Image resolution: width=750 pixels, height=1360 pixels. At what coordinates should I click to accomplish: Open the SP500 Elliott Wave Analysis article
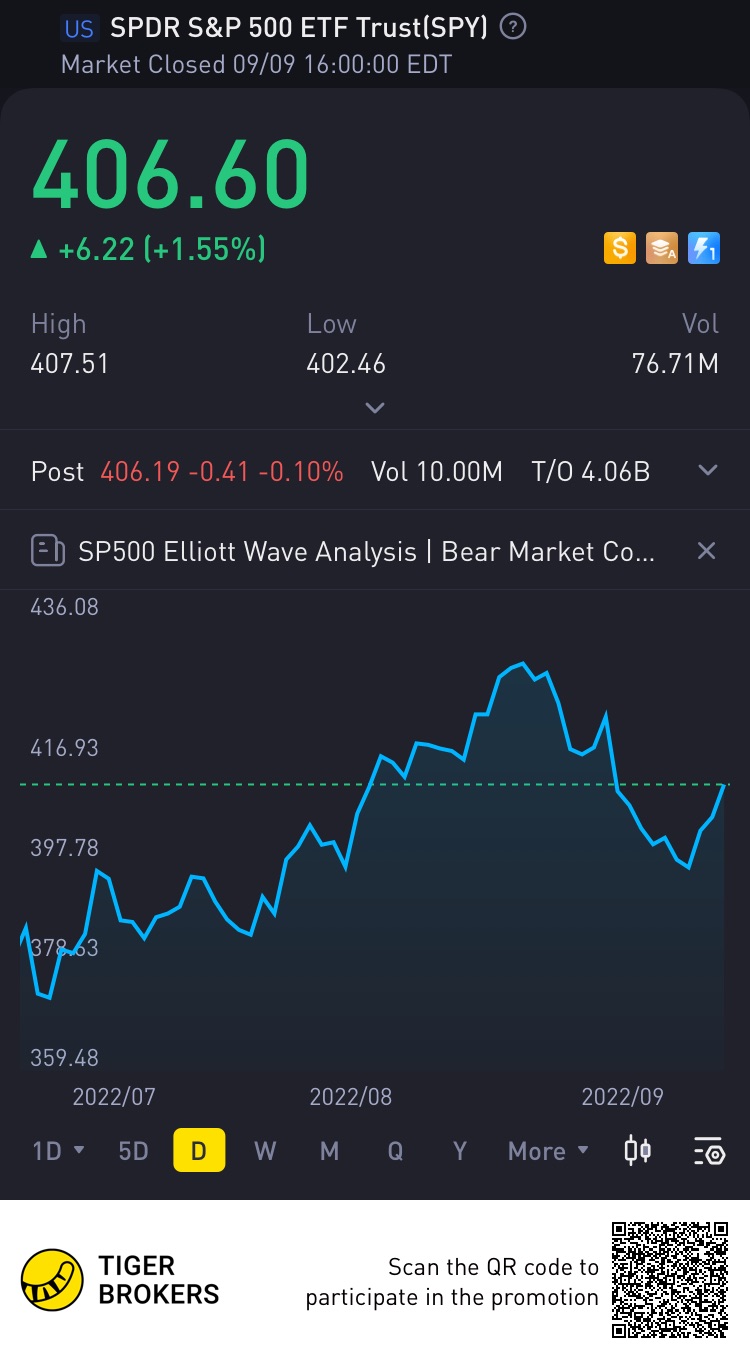click(x=365, y=551)
